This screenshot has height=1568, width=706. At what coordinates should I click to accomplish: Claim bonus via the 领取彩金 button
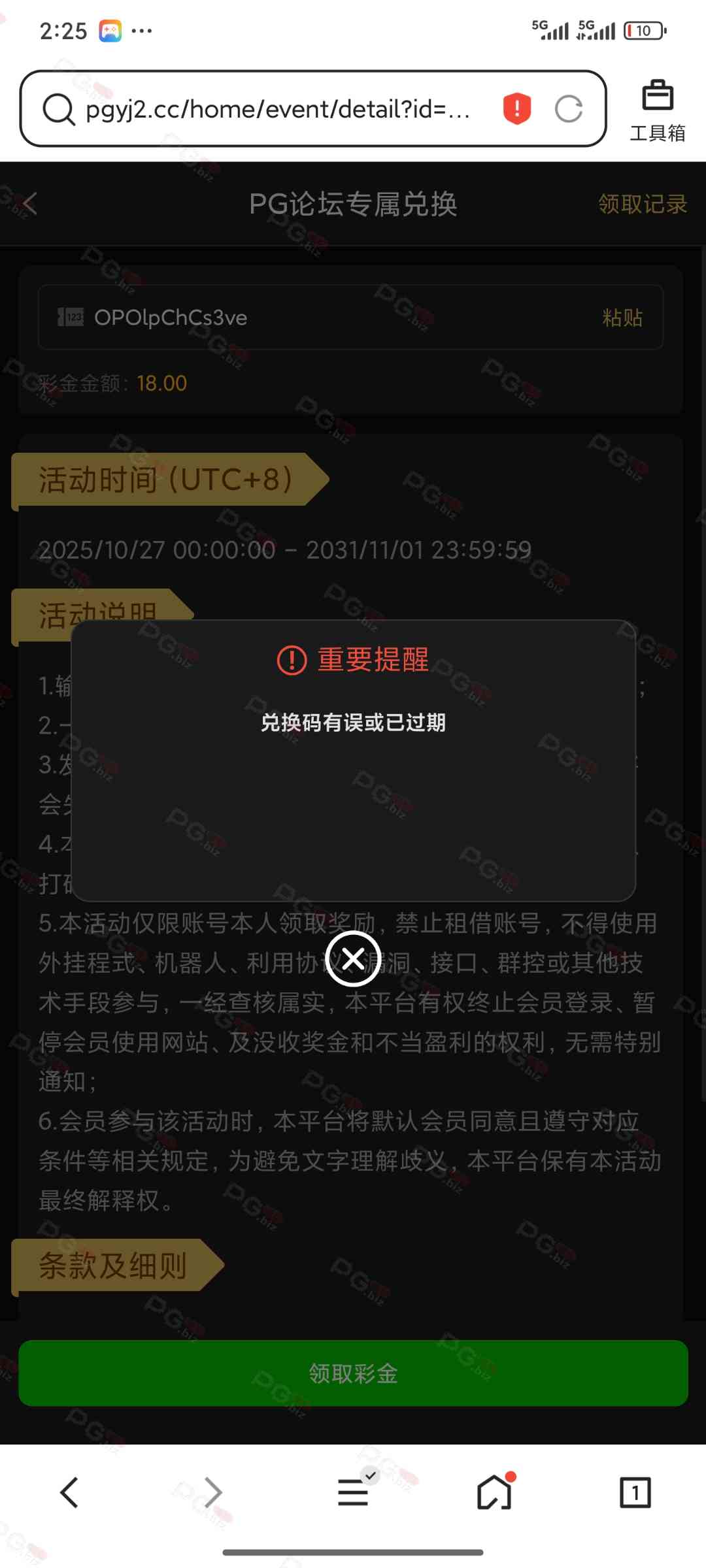coord(353,1373)
